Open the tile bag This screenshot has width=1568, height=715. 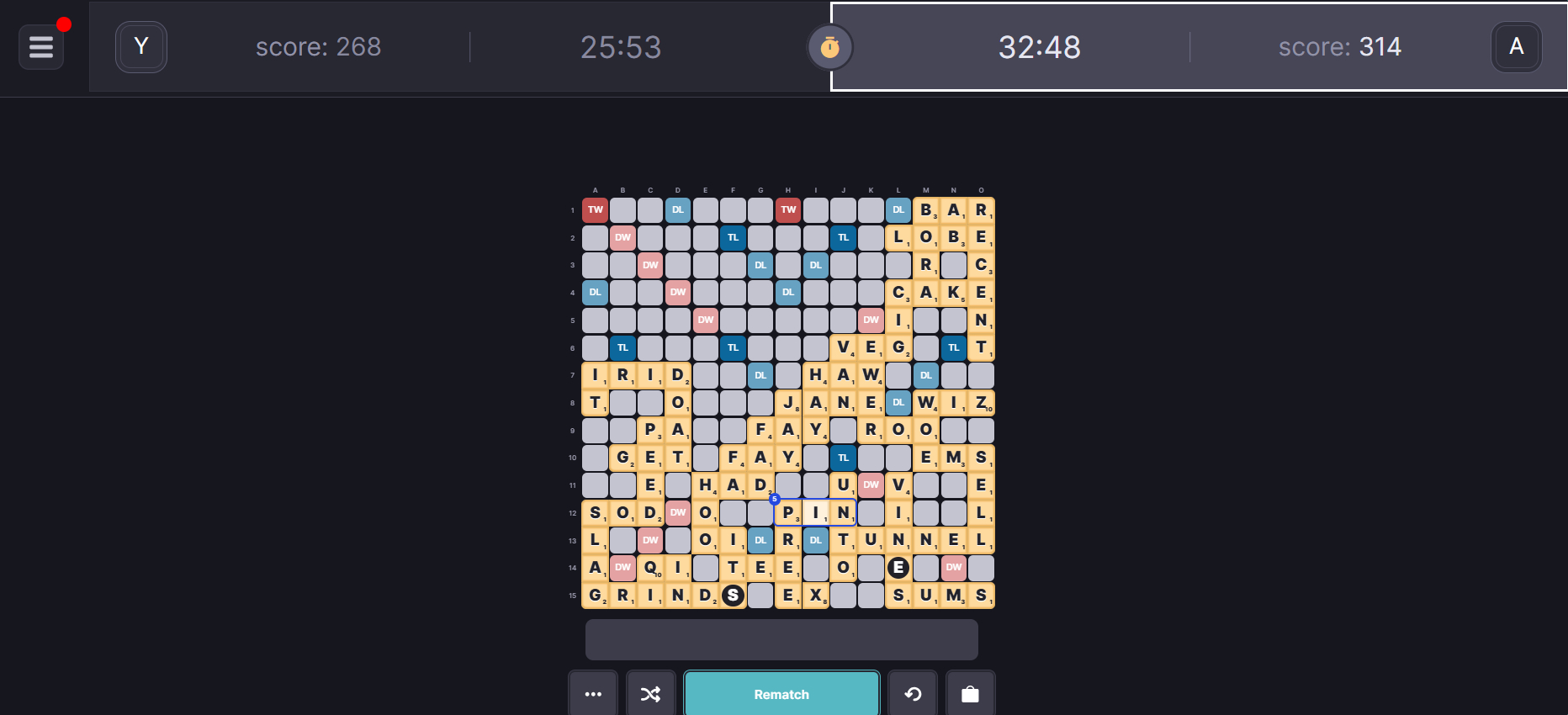coord(970,694)
